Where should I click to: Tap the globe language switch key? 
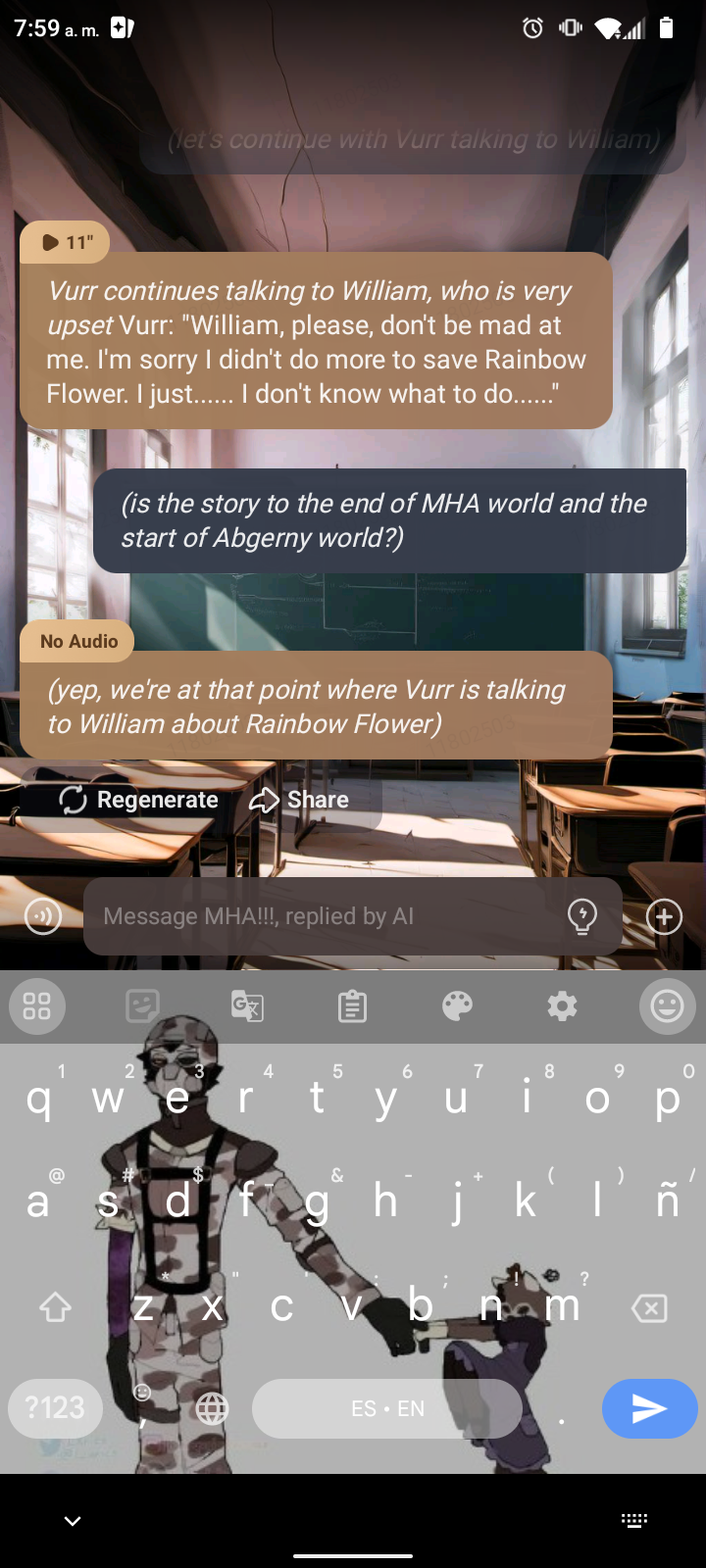[x=212, y=1409]
